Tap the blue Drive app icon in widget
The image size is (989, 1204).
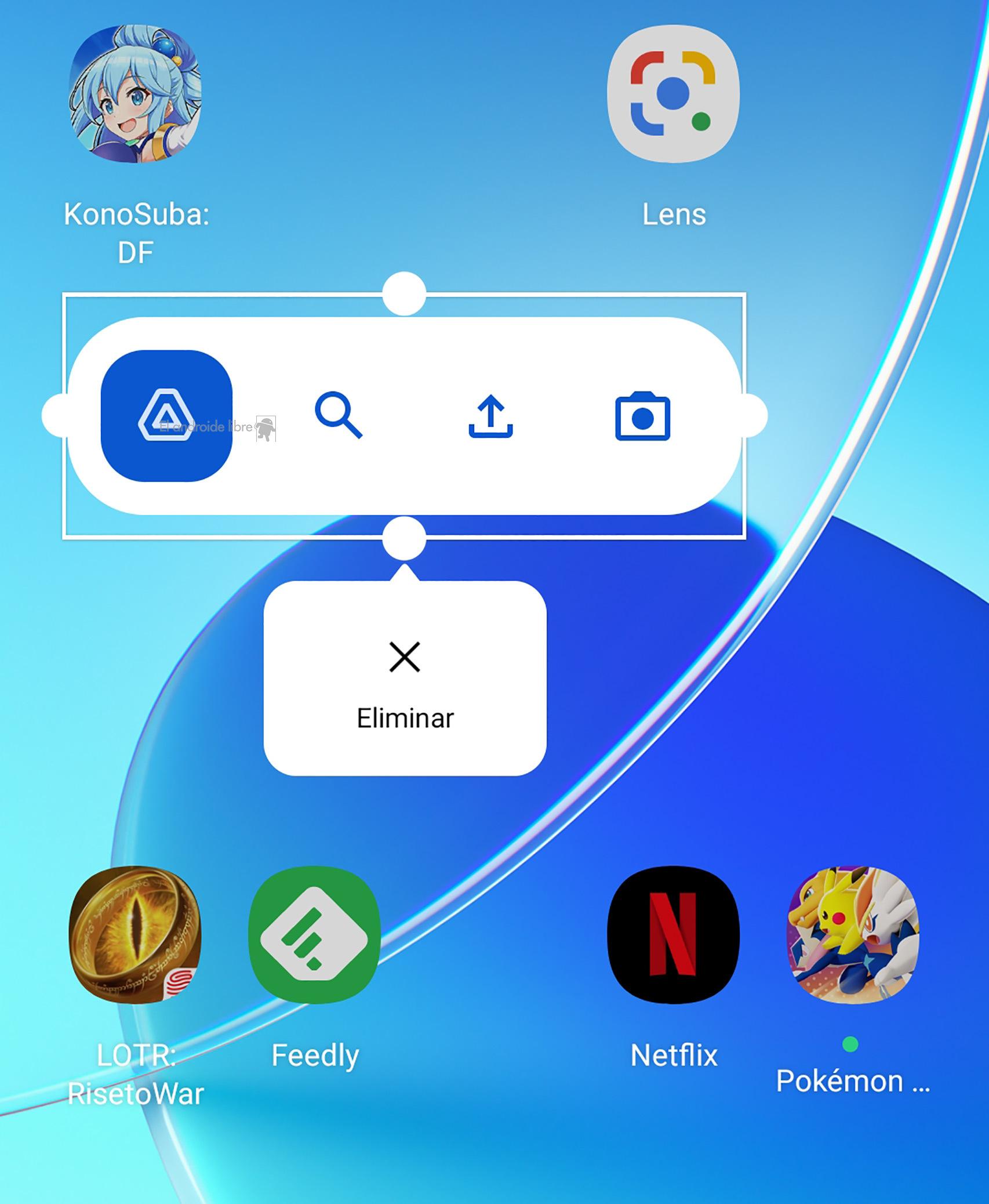[166, 416]
